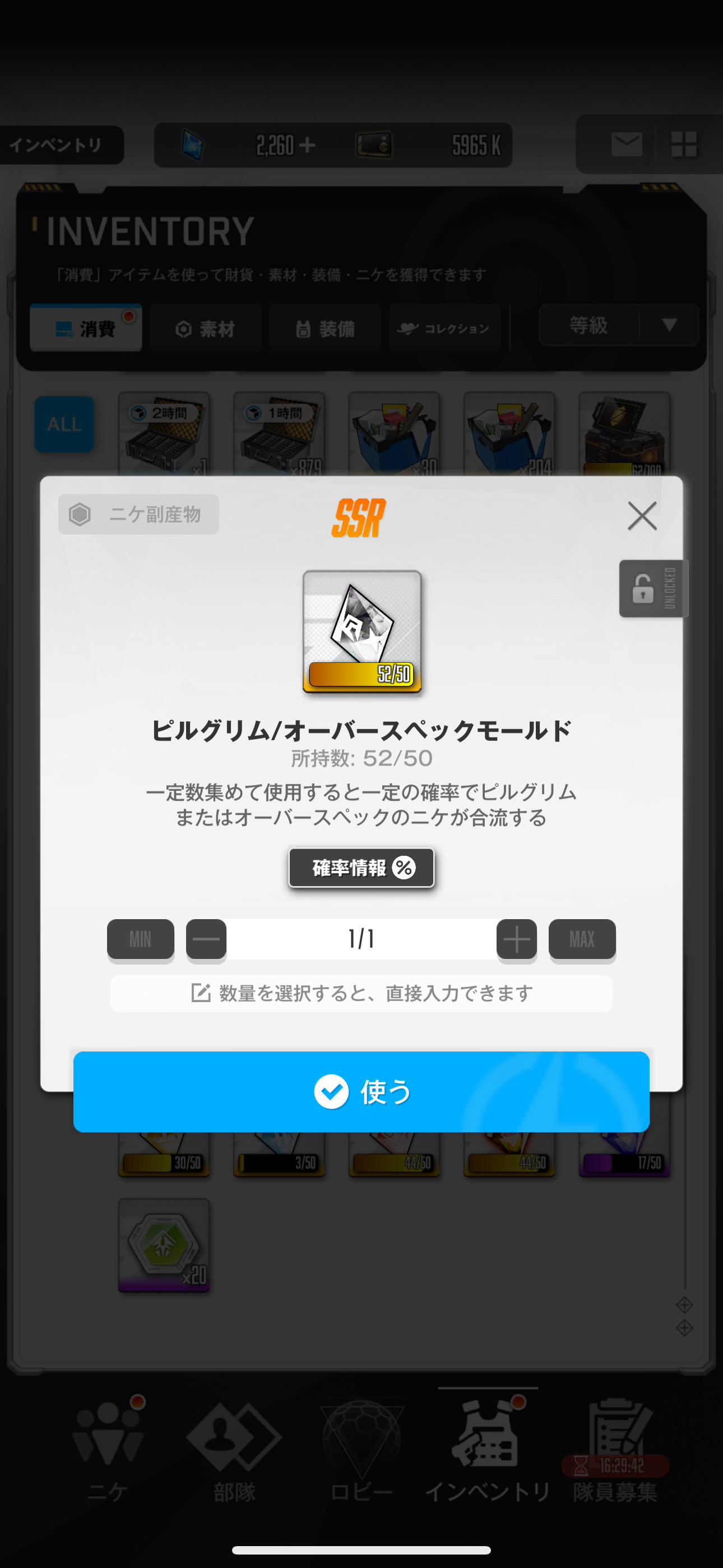The image size is (723, 1568).
Task: Tap 使う to use the mold
Action: (x=361, y=1091)
